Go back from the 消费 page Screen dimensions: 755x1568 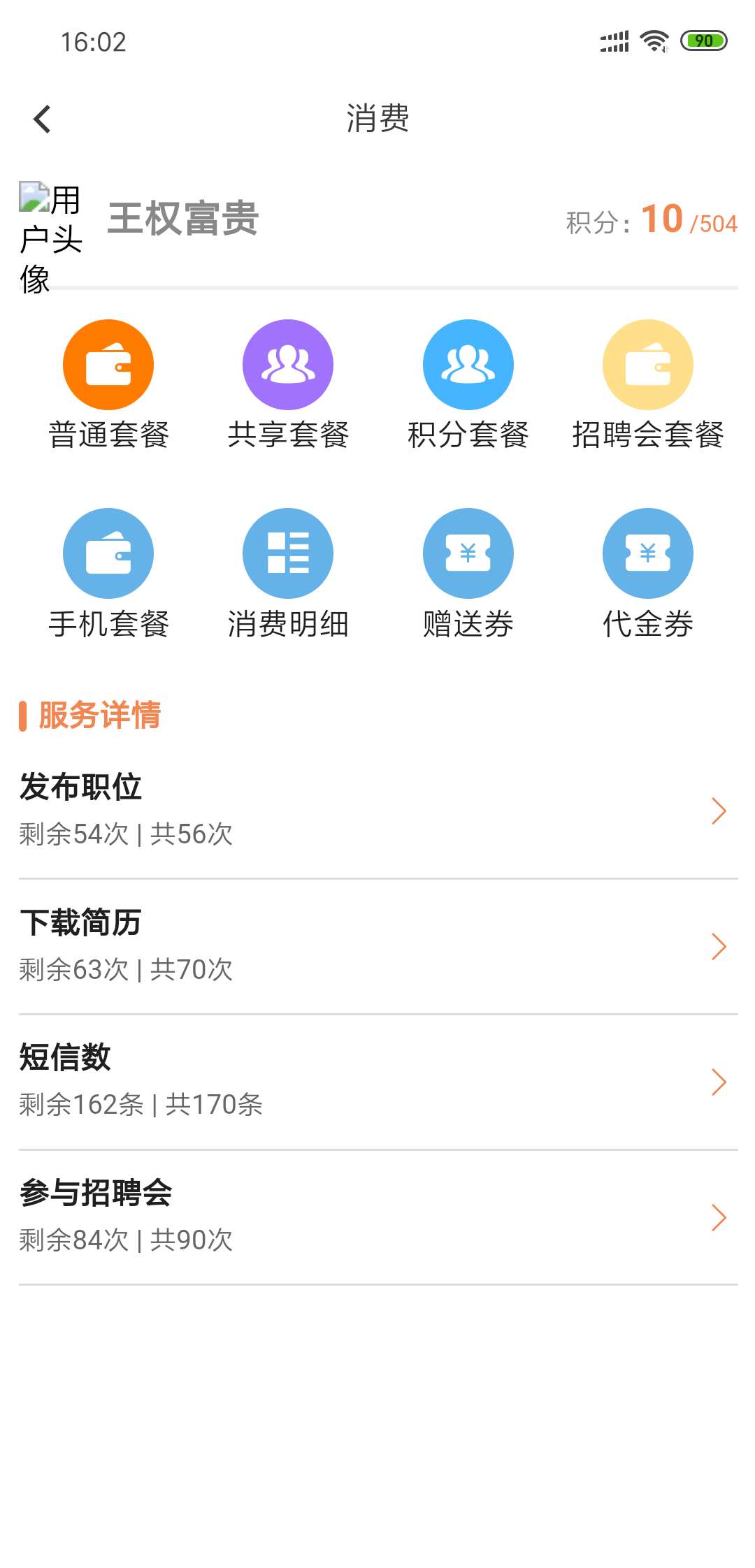coord(42,119)
